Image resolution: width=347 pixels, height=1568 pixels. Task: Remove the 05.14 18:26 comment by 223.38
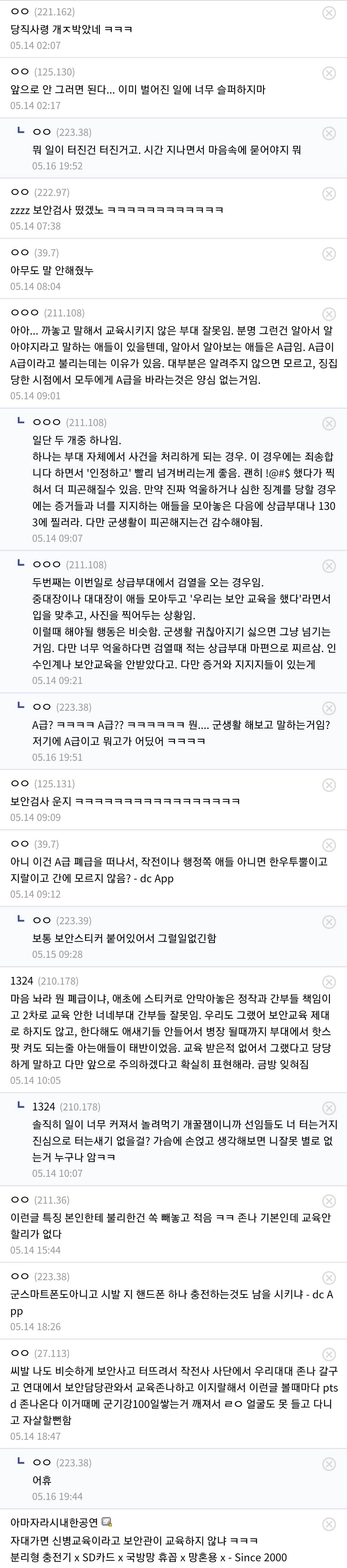click(329, 1278)
